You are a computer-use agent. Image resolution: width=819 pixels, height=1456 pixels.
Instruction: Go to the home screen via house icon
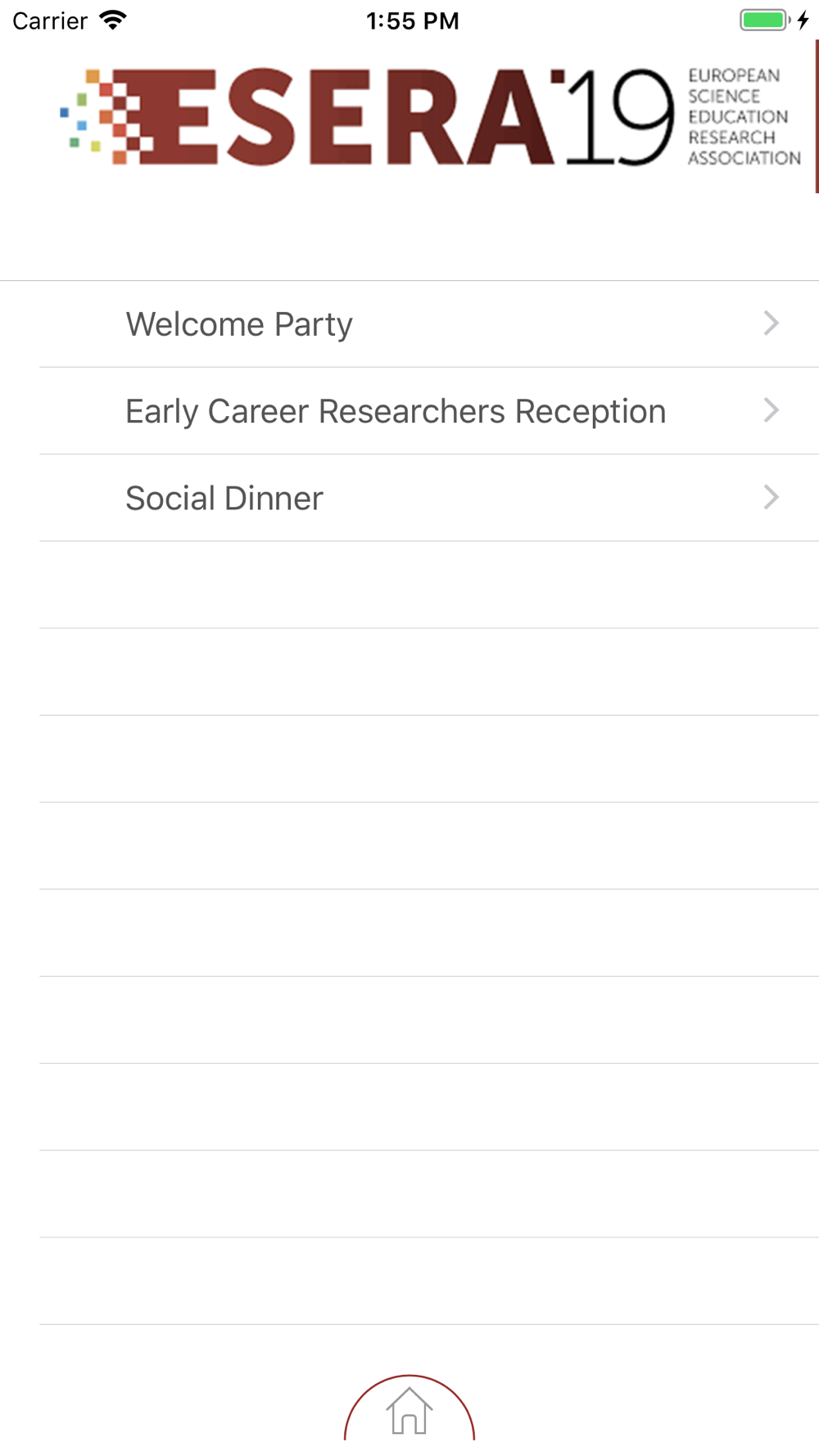click(x=409, y=1410)
